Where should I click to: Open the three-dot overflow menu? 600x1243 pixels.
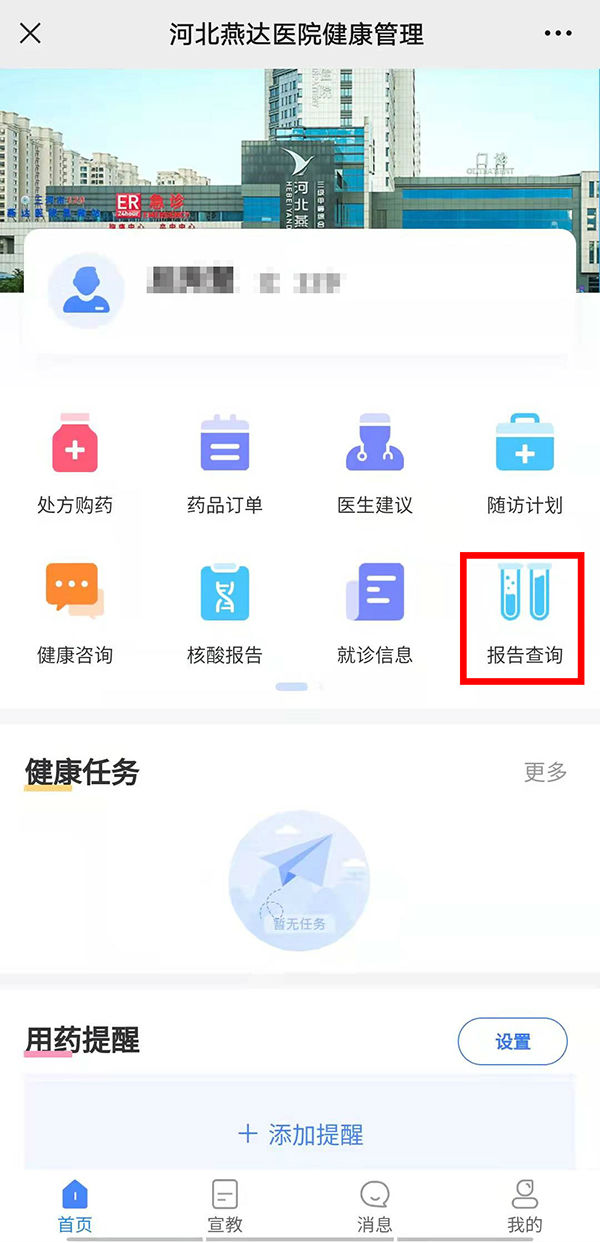tap(557, 34)
